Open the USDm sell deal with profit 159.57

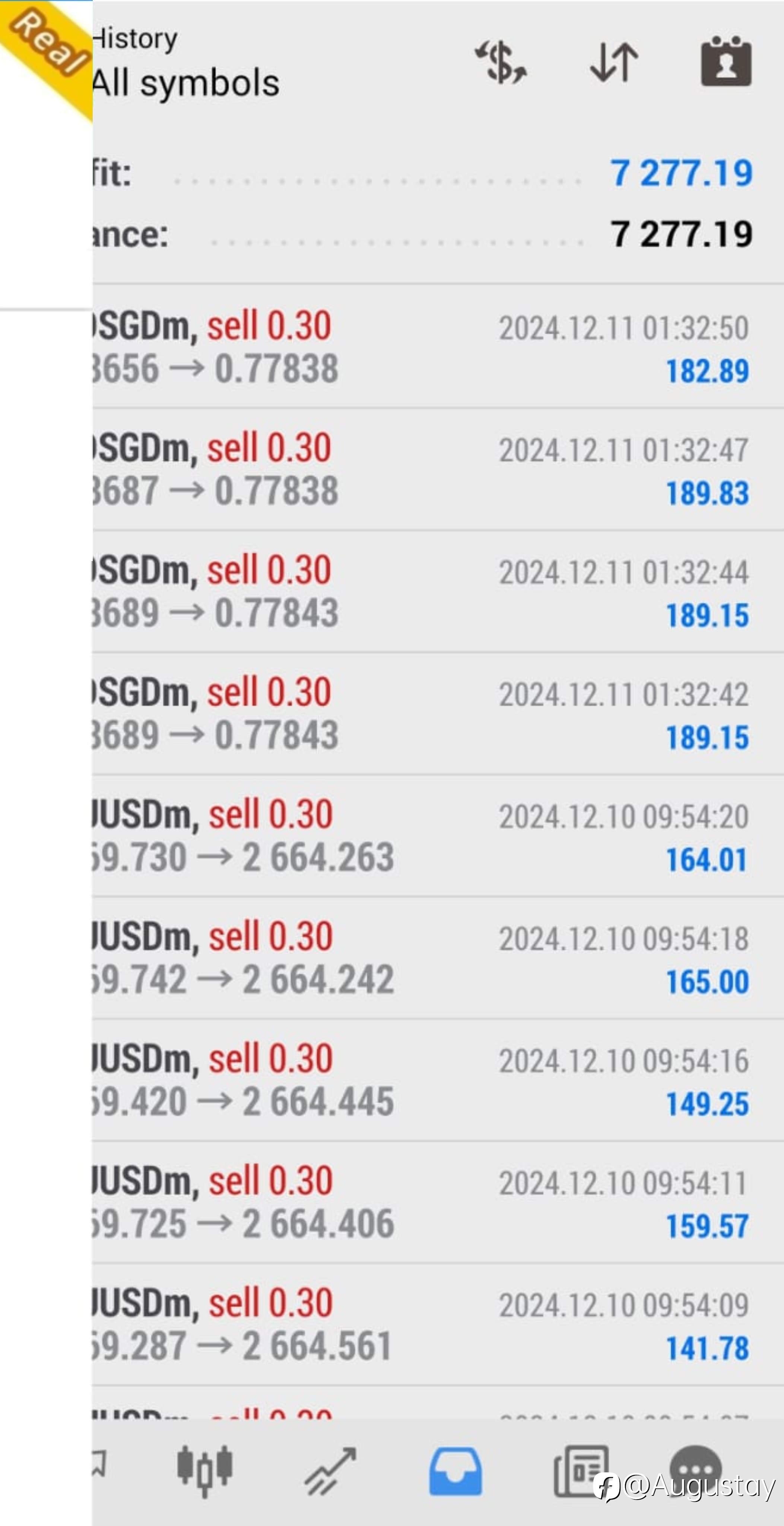438,1202
